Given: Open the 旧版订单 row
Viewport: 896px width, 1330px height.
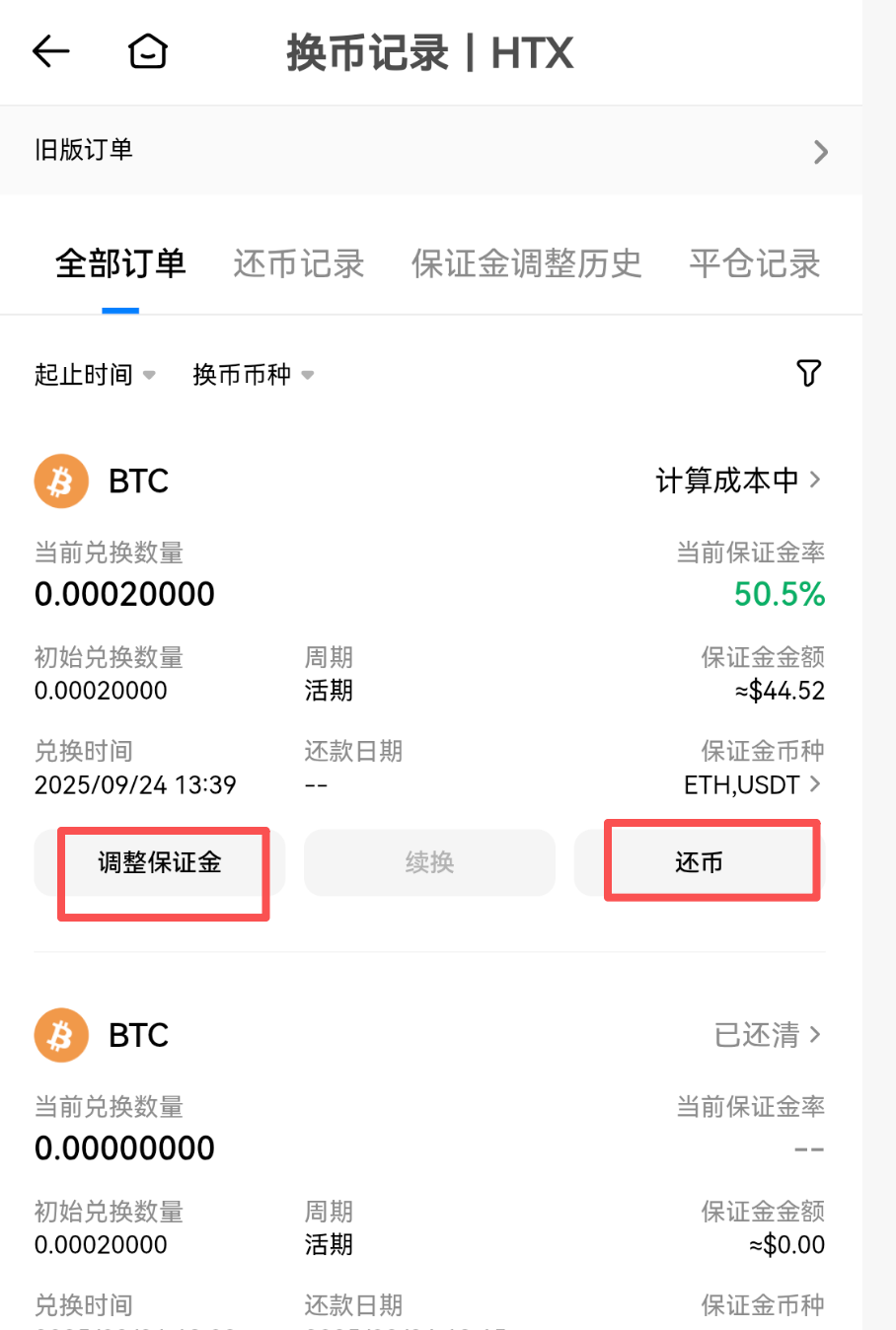Looking at the screenshot, I should (x=430, y=151).
